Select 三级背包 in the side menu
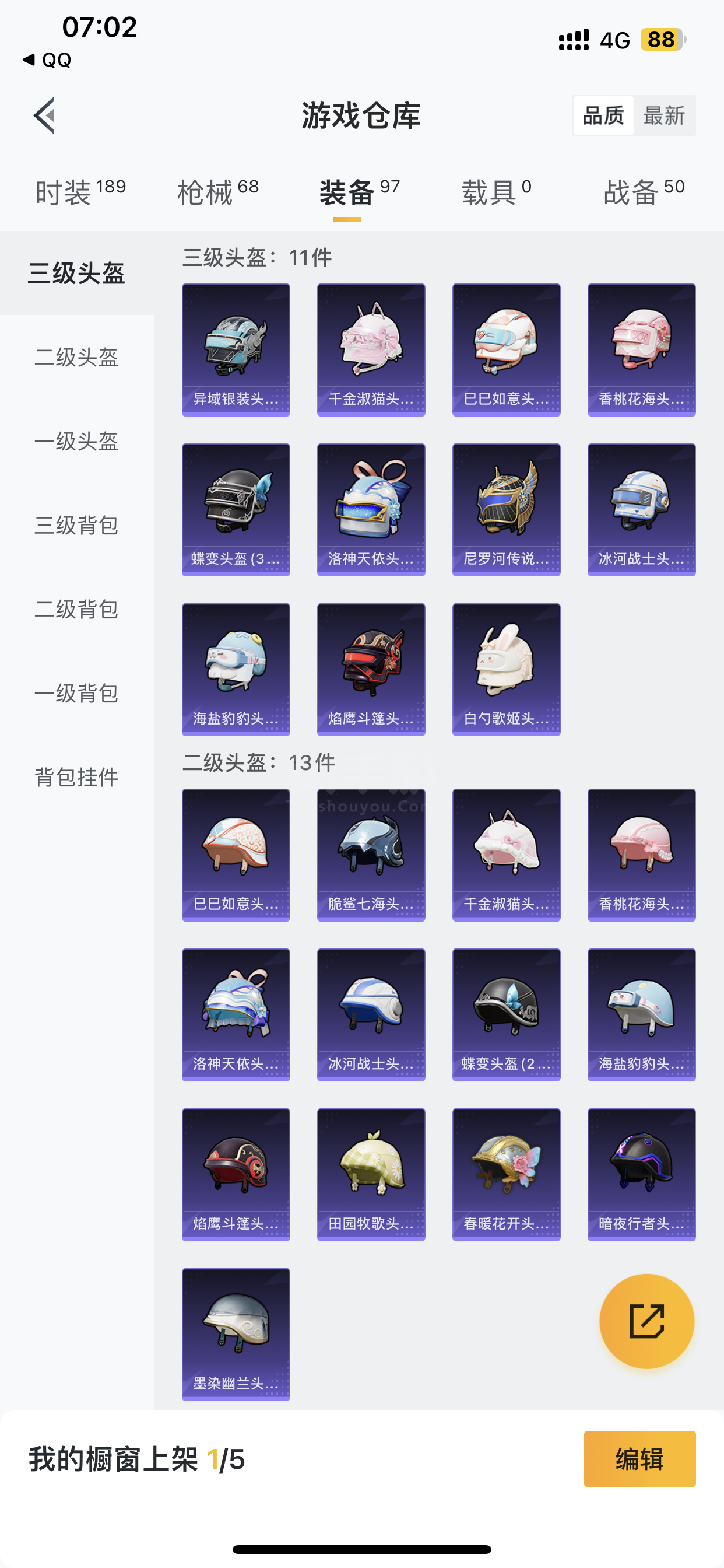Image resolution: width=724 pixels, height=1568 pixels. [x=77, y=524]
